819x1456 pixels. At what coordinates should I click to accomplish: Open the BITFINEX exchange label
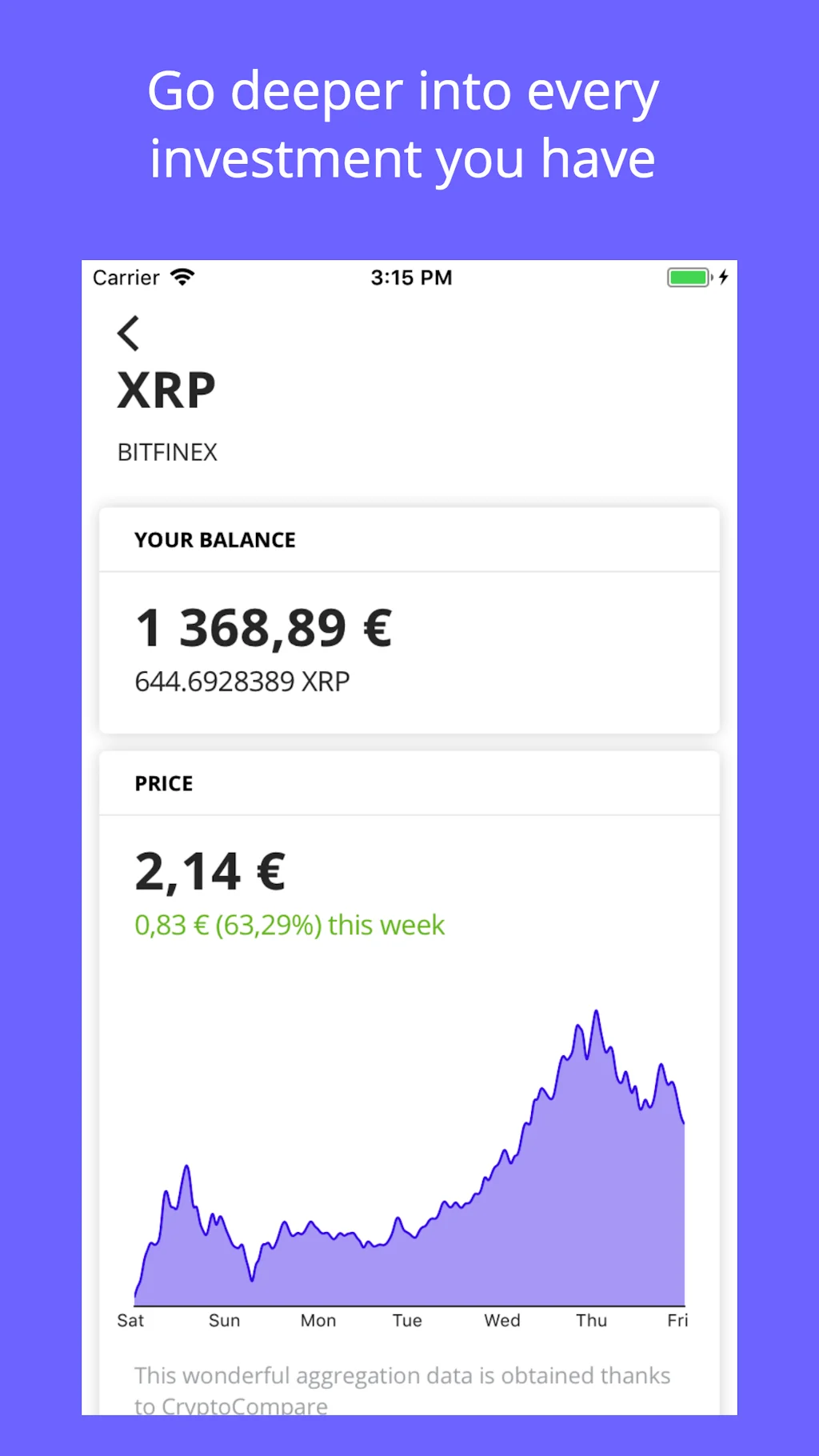tap(166, 452)
